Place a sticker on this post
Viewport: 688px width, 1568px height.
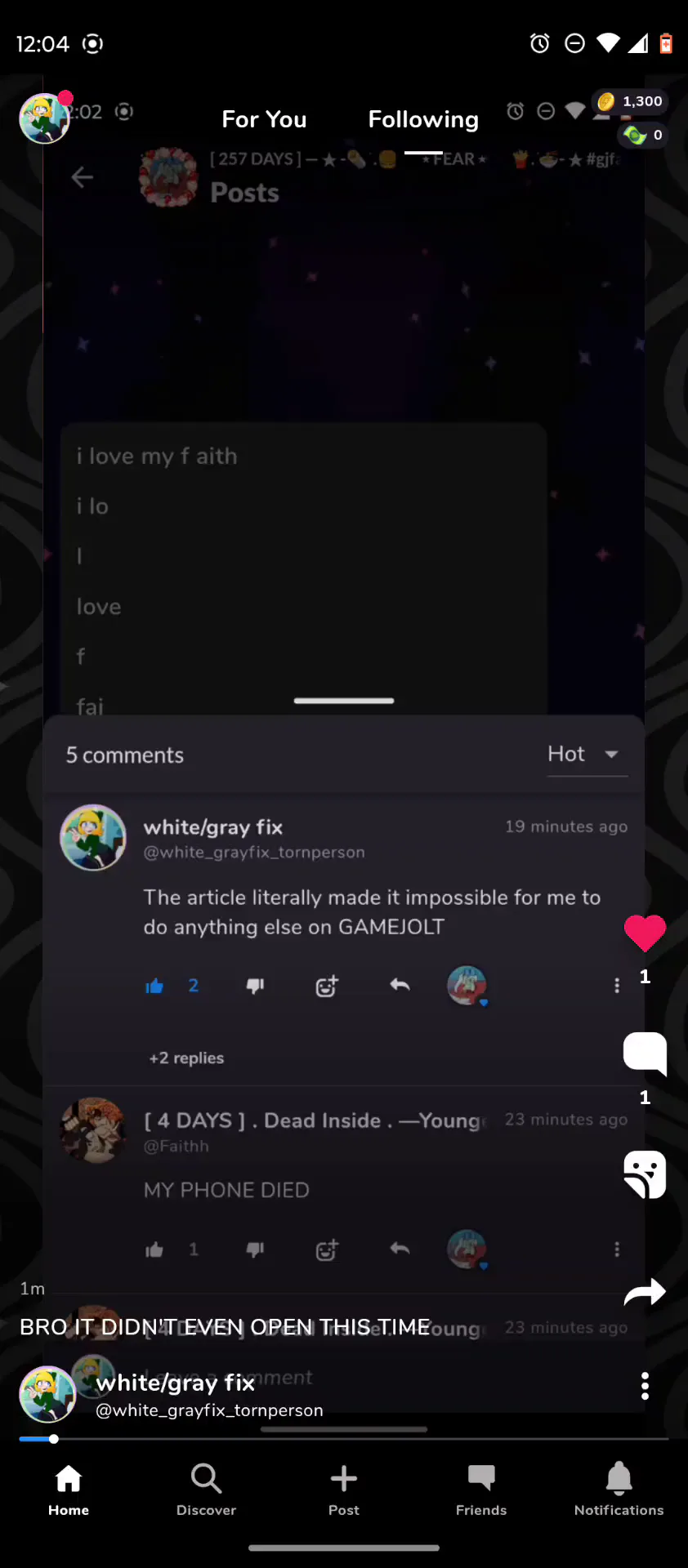(645, 1174)
